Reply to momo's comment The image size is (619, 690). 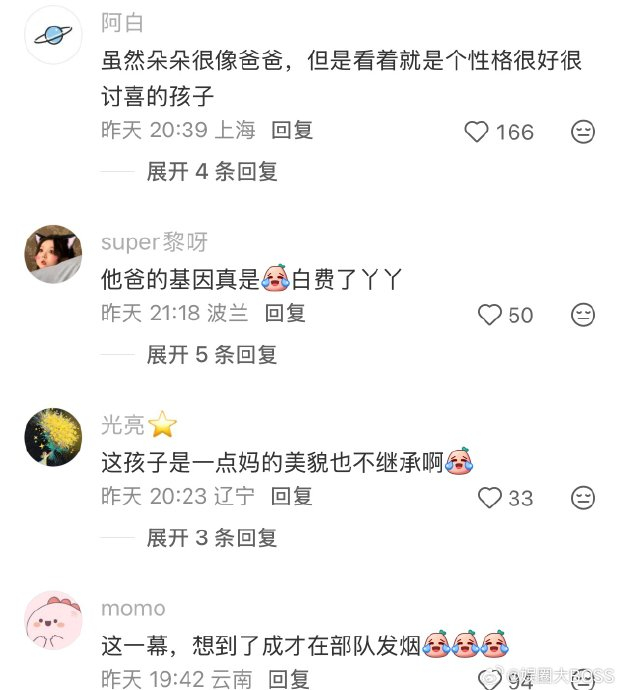(x=289, y=679)
